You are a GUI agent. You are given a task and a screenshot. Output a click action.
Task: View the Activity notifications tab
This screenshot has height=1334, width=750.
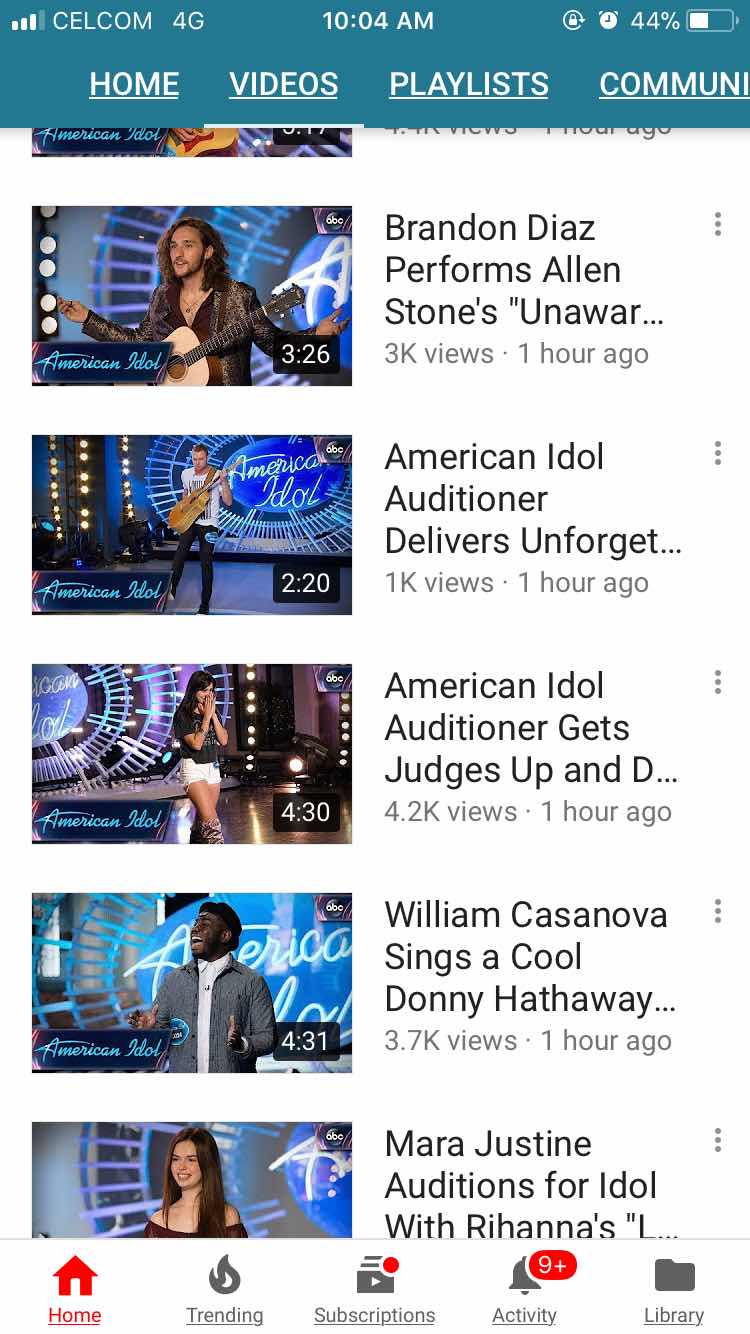coord(524,1290)
